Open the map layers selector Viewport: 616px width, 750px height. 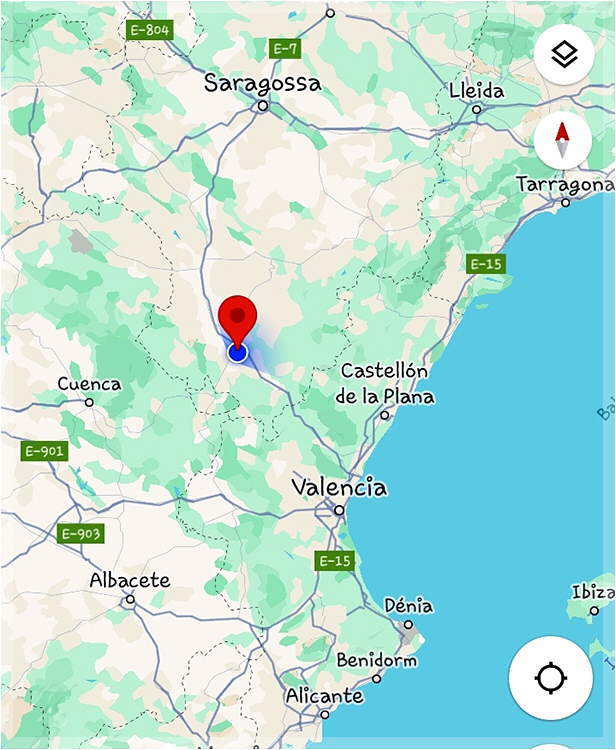coord(564,54)
